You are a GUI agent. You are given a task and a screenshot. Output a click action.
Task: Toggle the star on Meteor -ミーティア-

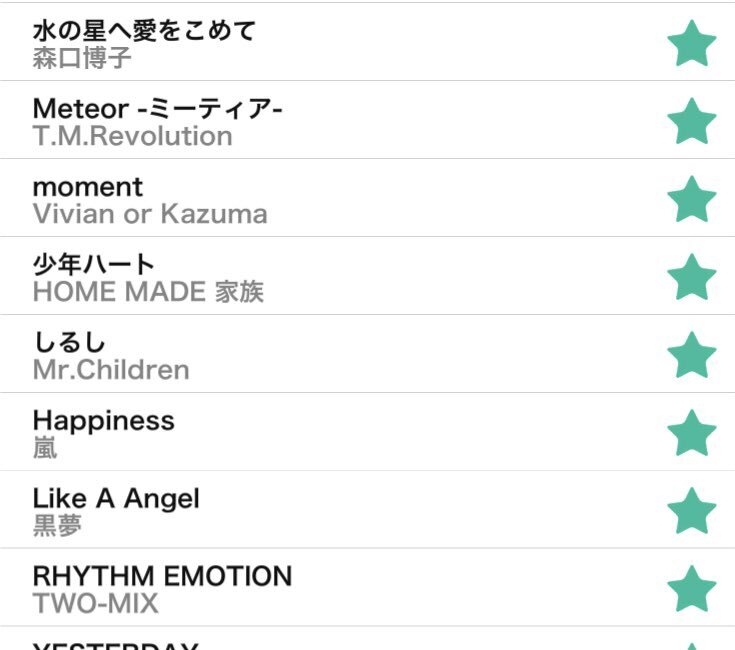pyautogui.click(x=691, y=121)
